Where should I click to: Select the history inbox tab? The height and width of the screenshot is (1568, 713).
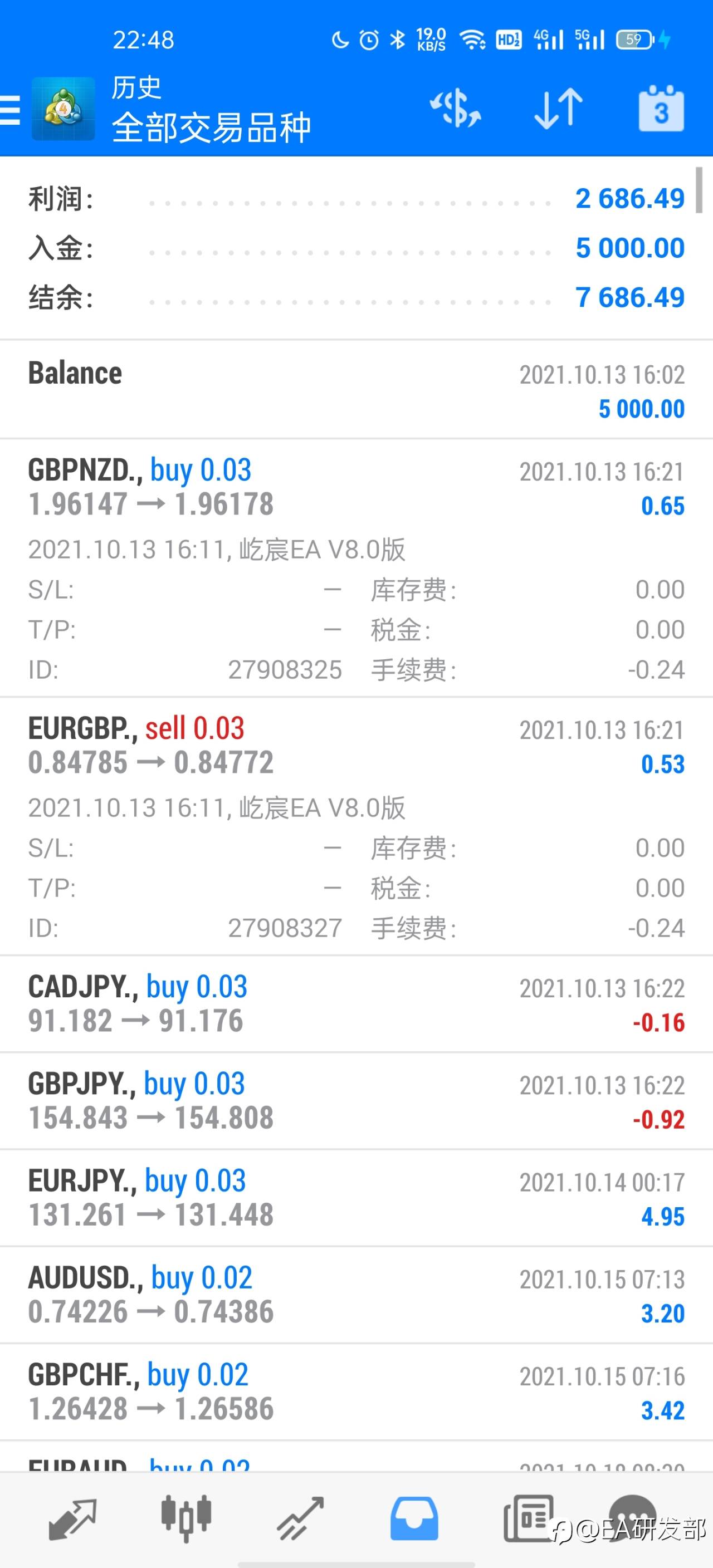[x=414, y=1518]
